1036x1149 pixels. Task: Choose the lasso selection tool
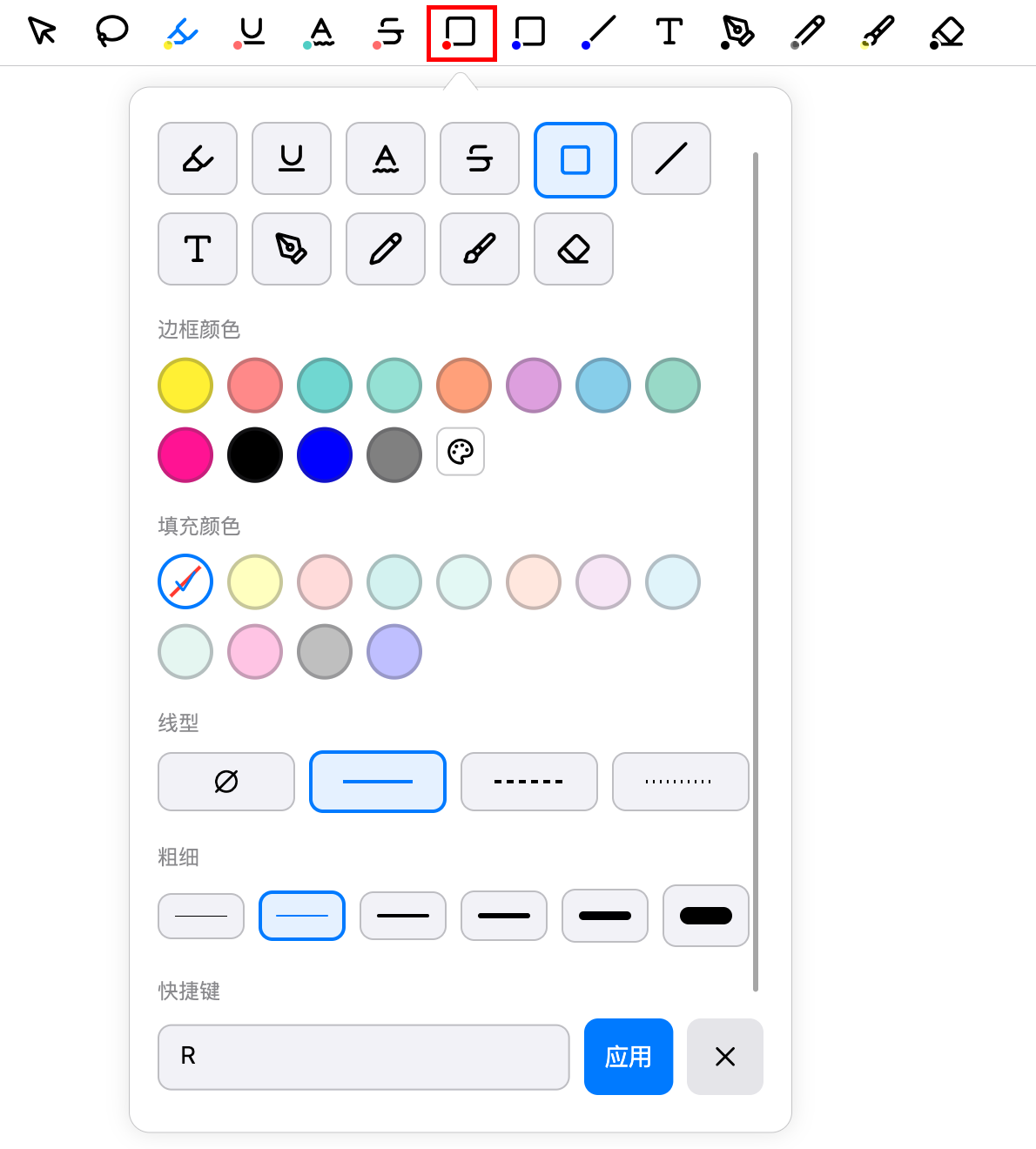(x=111, y=31)
